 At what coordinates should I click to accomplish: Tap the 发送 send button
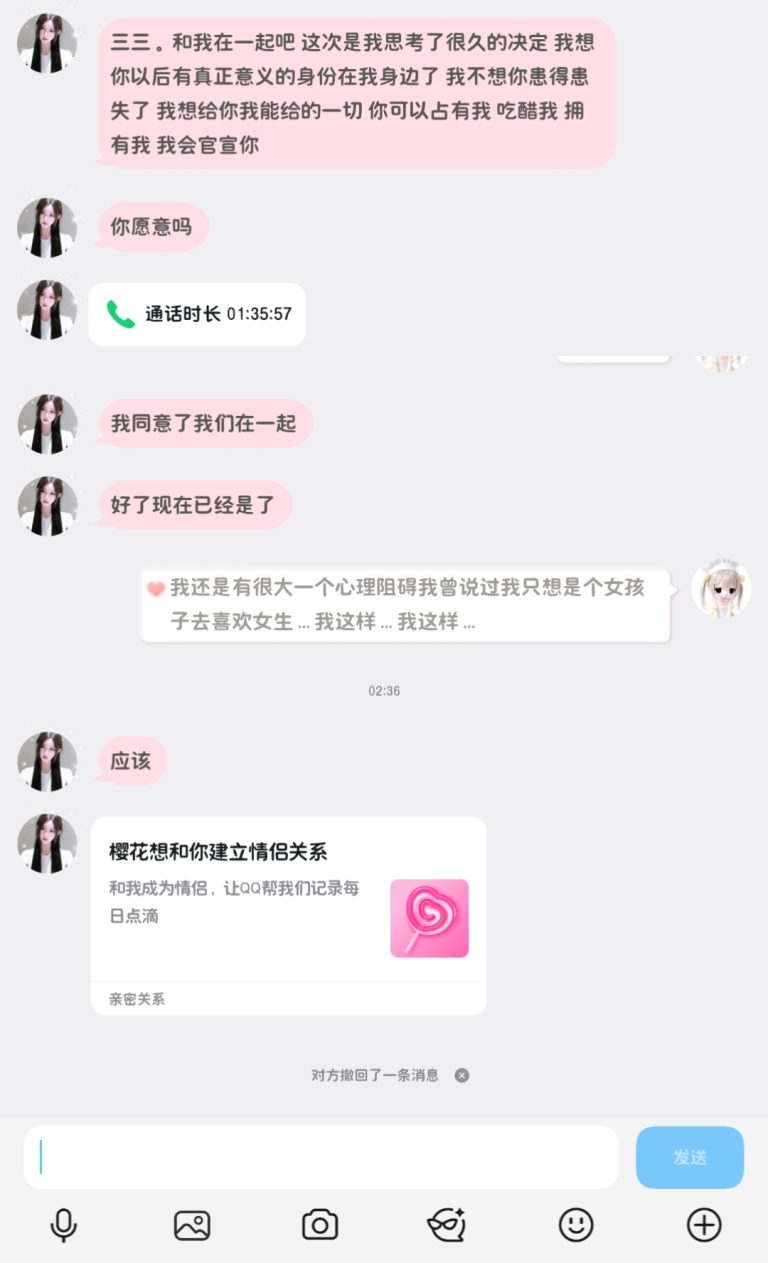point(689,1157)
